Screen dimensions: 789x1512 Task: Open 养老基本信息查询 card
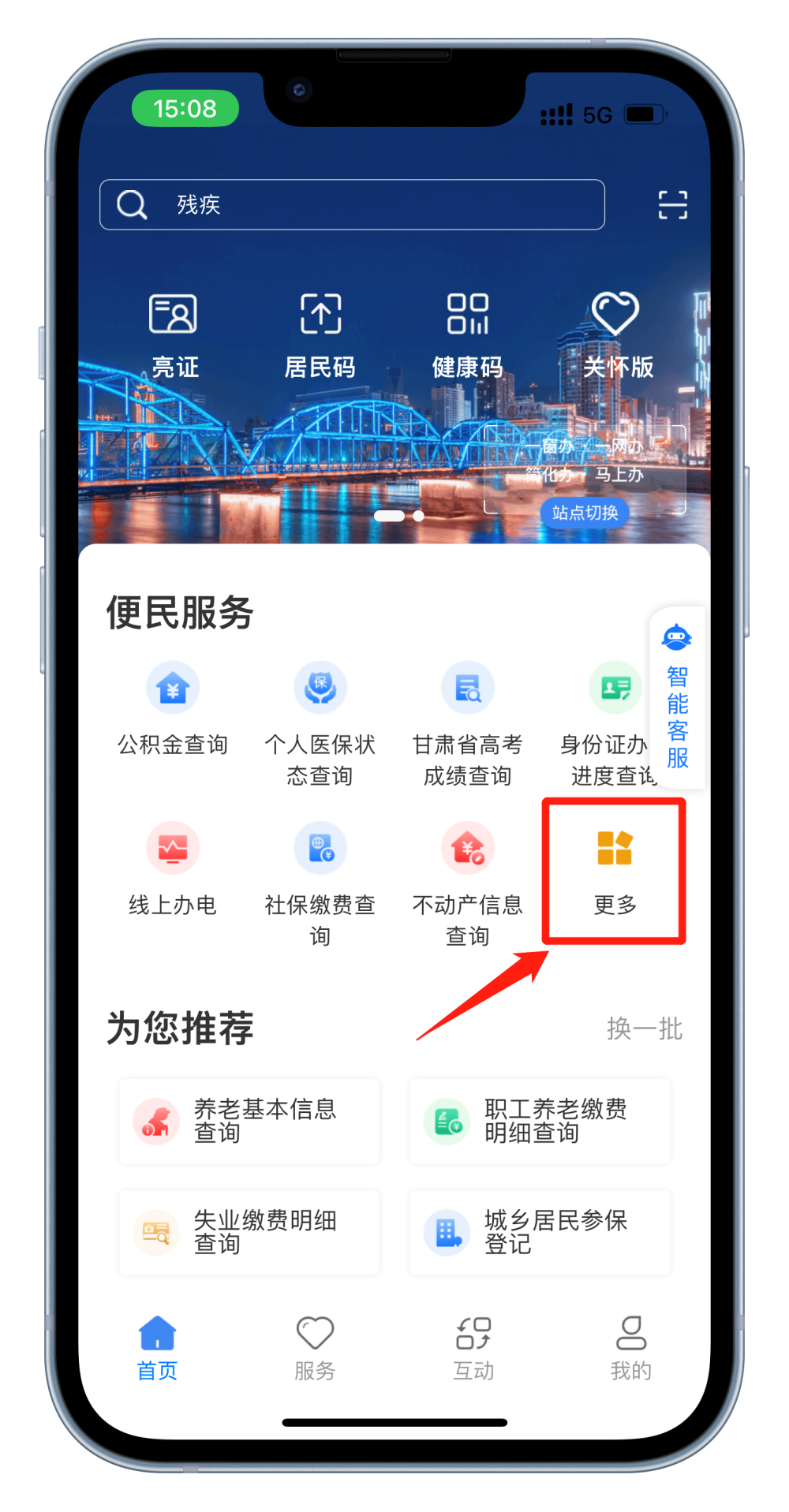point(249,1121)
